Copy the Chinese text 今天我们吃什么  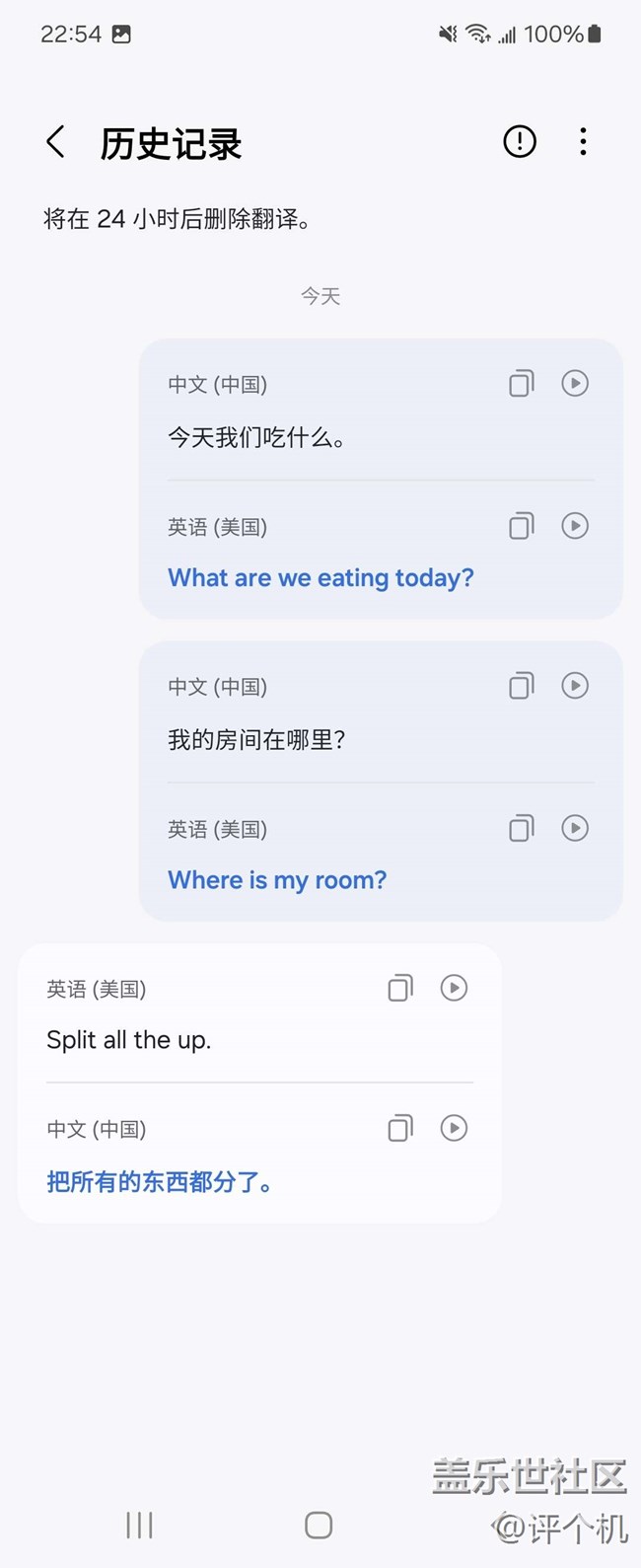521,383
